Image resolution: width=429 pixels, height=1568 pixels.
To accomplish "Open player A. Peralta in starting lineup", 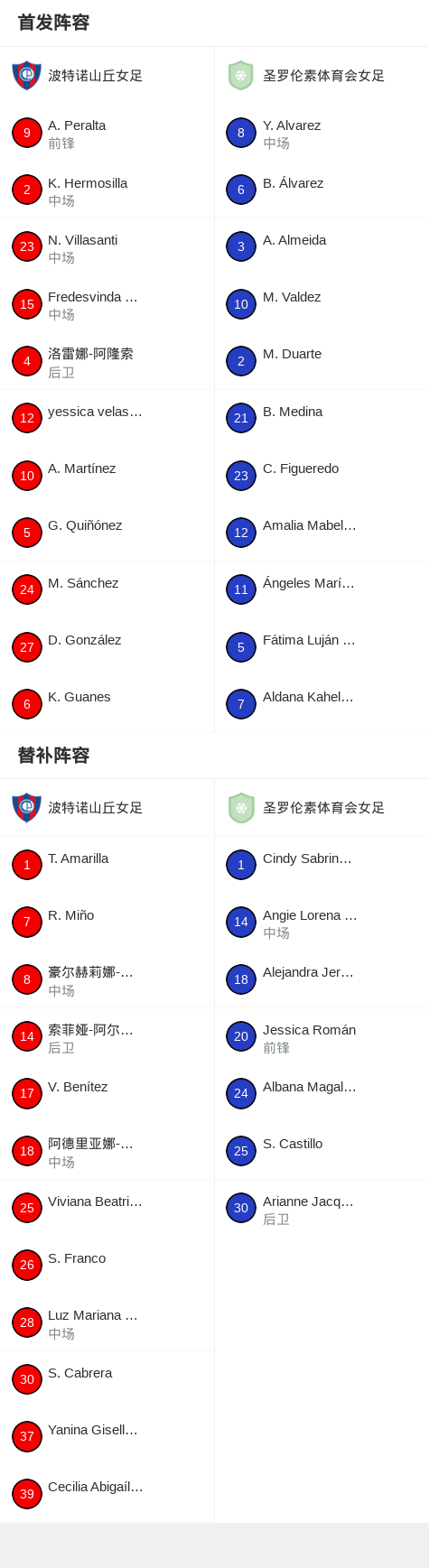I will pyautogui.click(x=107, y=133).
